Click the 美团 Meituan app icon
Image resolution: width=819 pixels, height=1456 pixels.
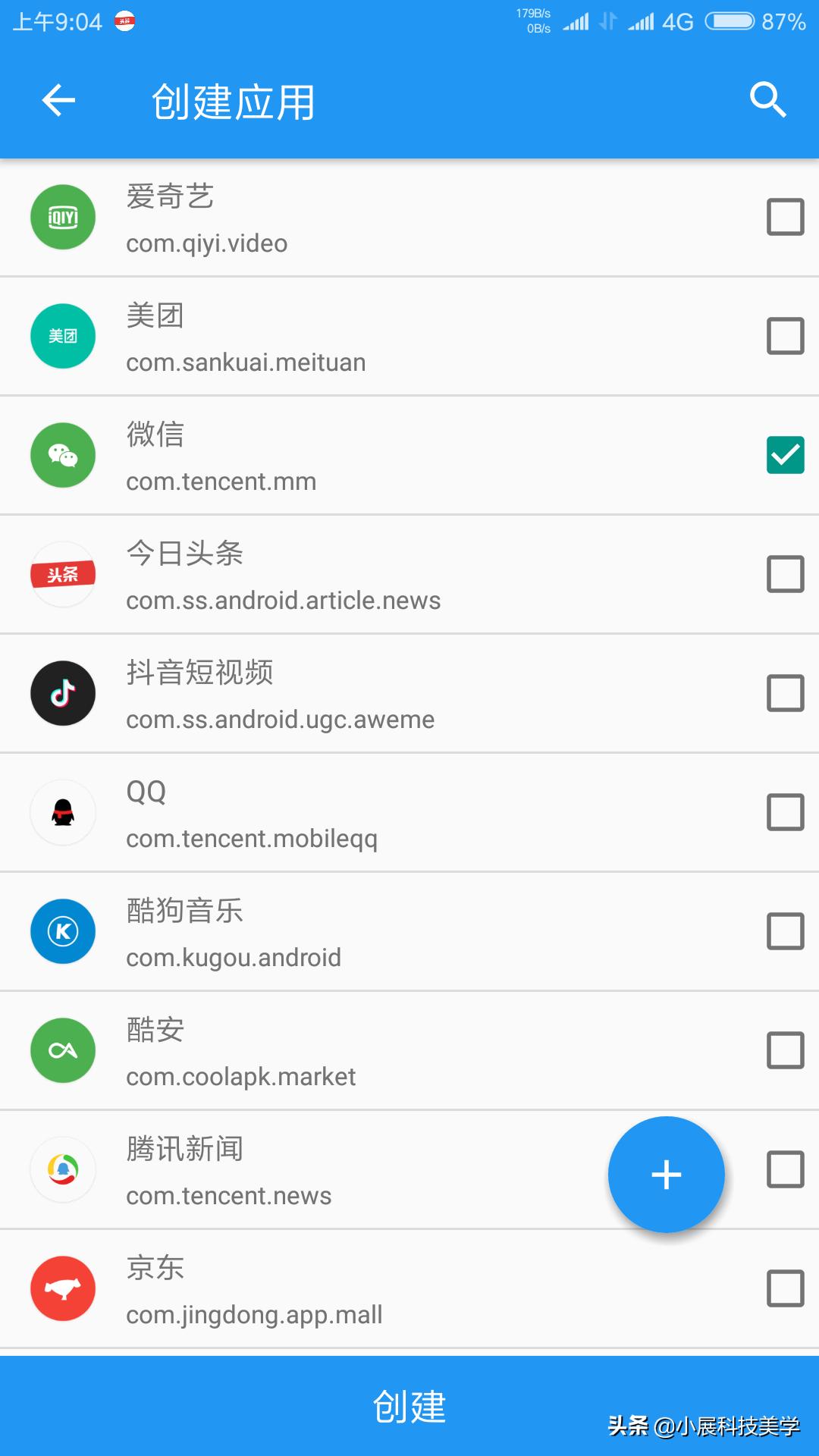click(62, 336)
